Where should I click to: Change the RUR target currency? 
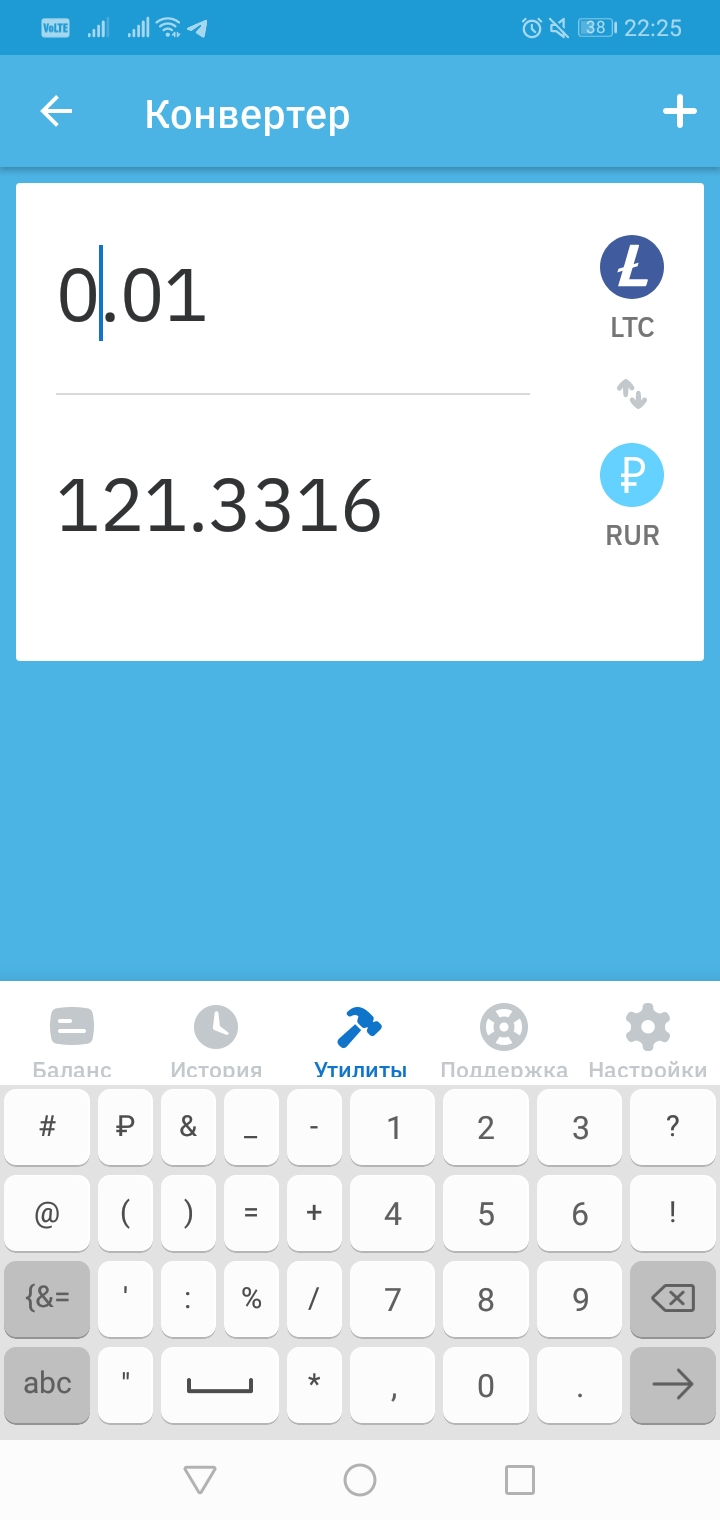(x=632, y=496)
